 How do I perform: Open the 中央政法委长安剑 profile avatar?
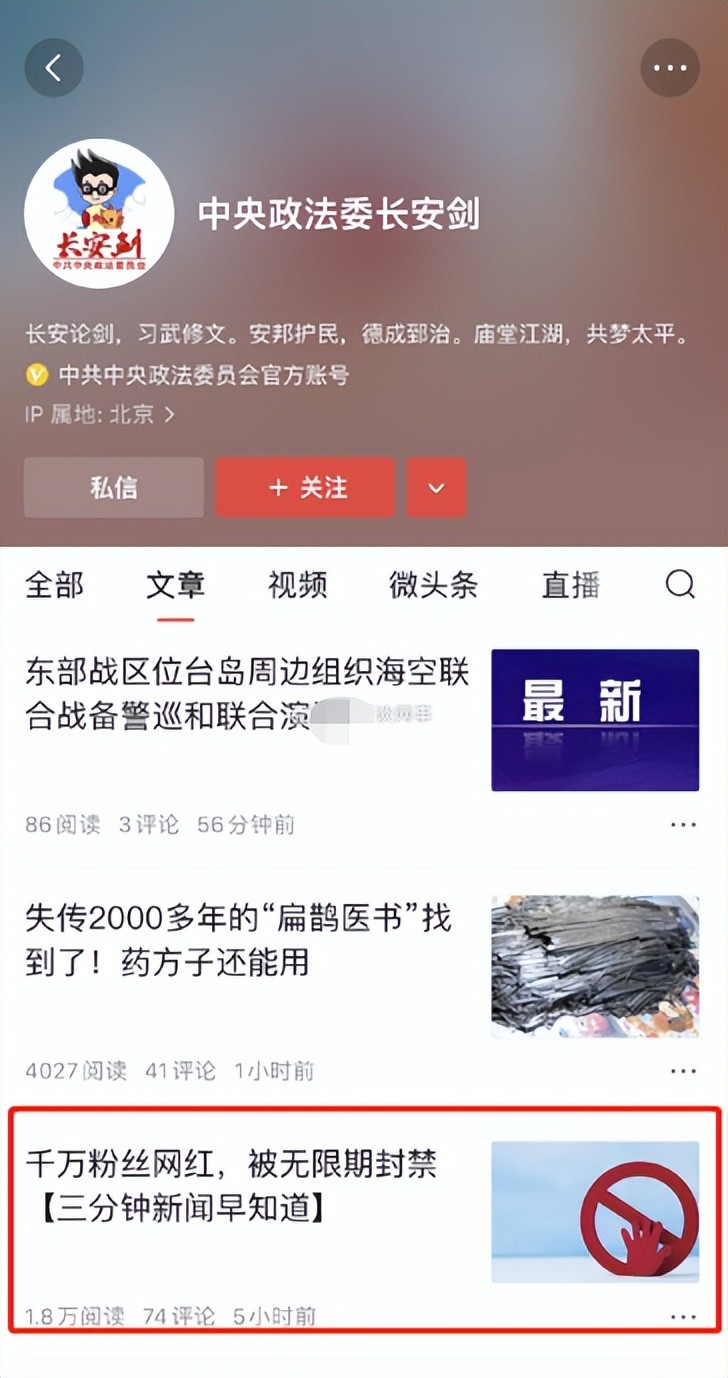pyautogui.click(x=99, y=214)
